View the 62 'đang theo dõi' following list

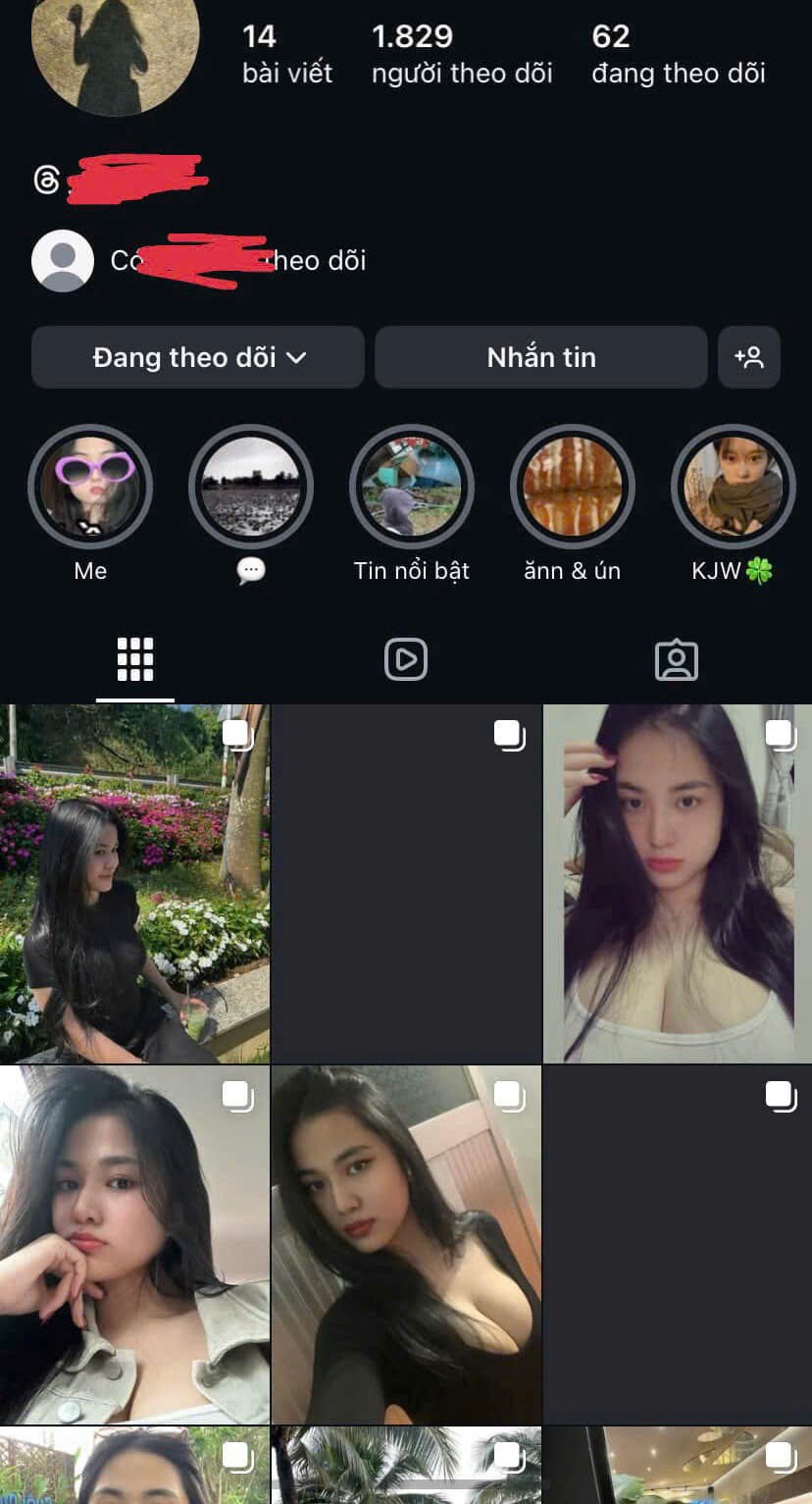click(679, 54)
